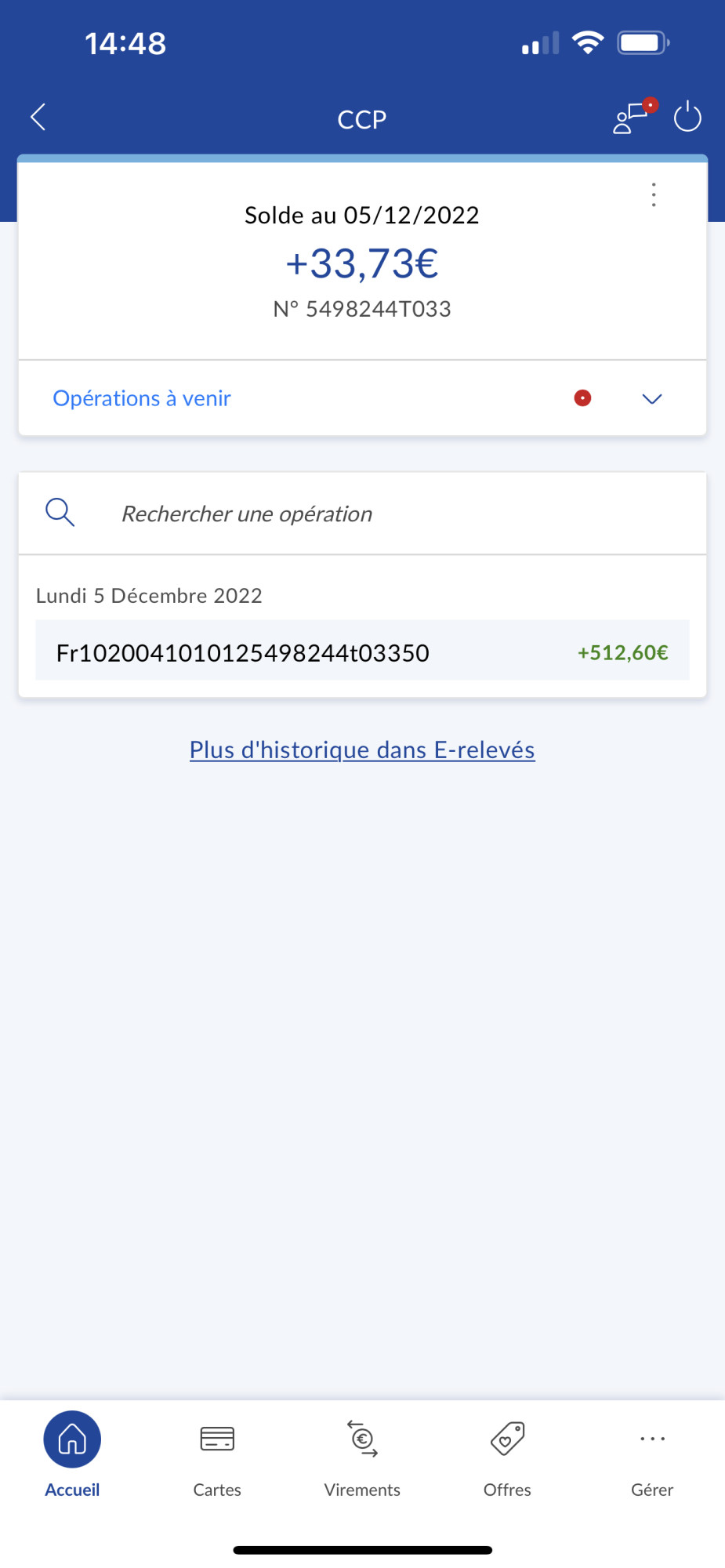The image size is (725, 1568).
Task: Open the Gérer tab
Action: 652,1454
